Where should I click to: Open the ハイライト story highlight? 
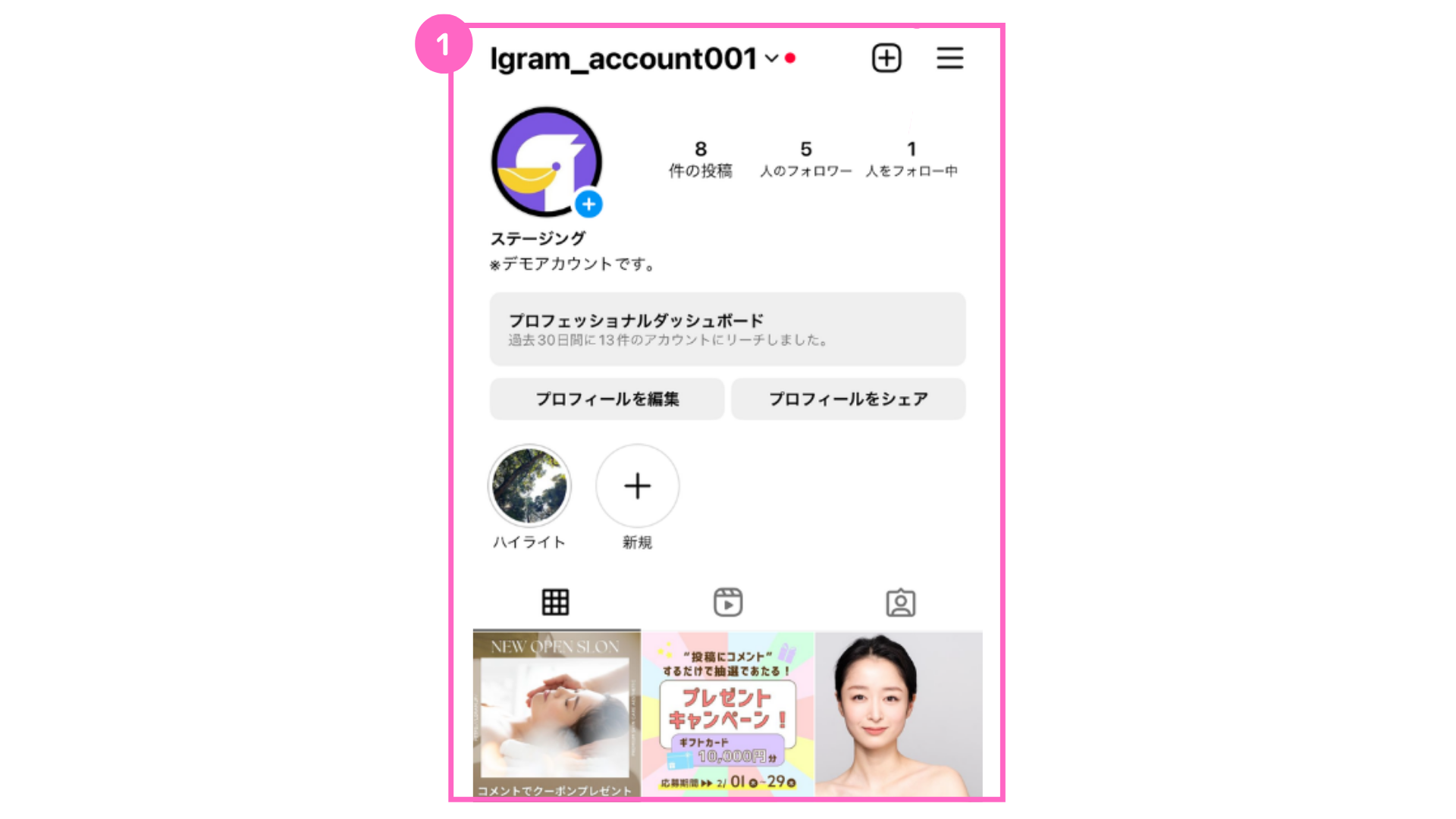pos(529,486)
